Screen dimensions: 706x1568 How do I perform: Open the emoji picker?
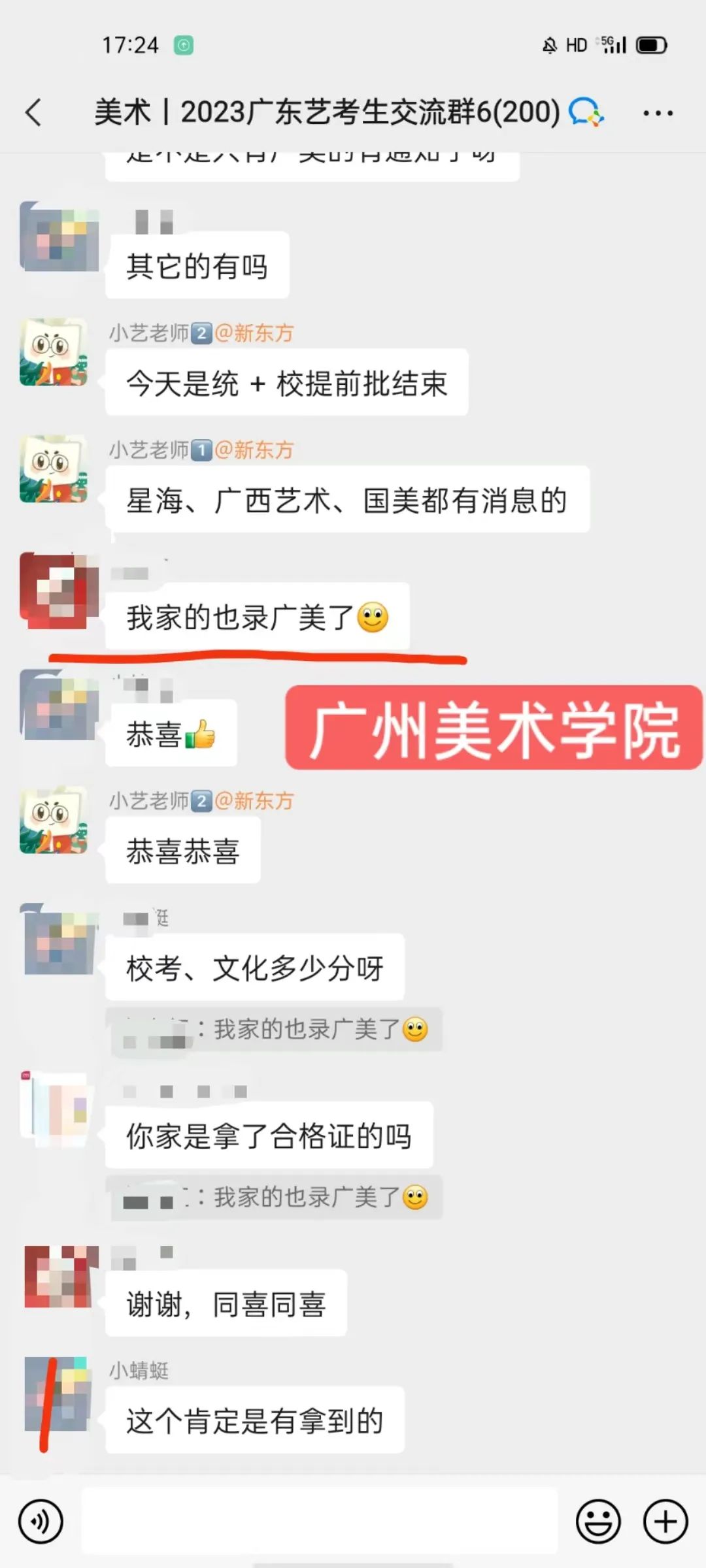[597, 1522]
